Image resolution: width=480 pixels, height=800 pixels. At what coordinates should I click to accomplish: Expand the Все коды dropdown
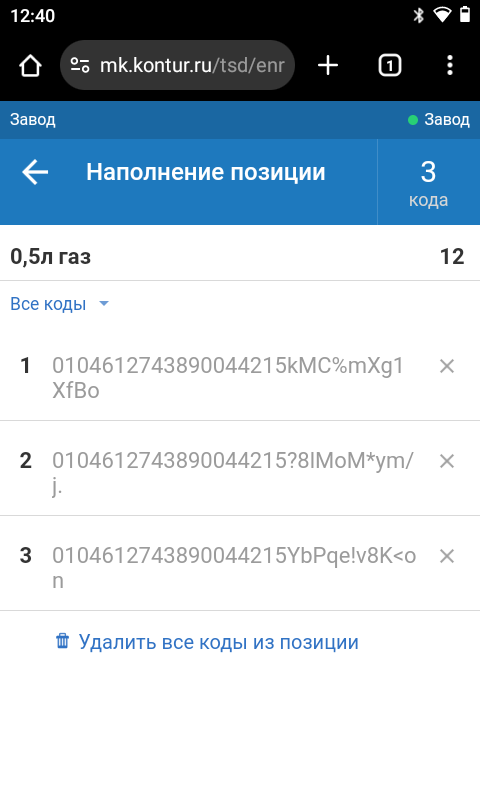pyautogui.click(x=60, y=304)
